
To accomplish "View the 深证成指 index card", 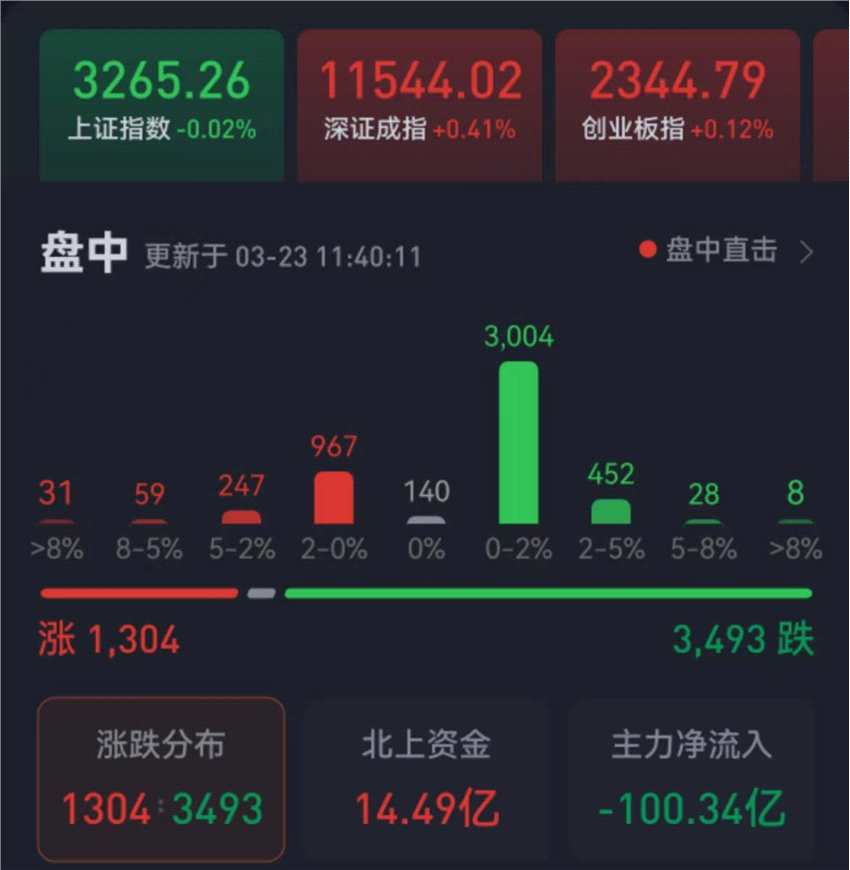I will (420, 105).
